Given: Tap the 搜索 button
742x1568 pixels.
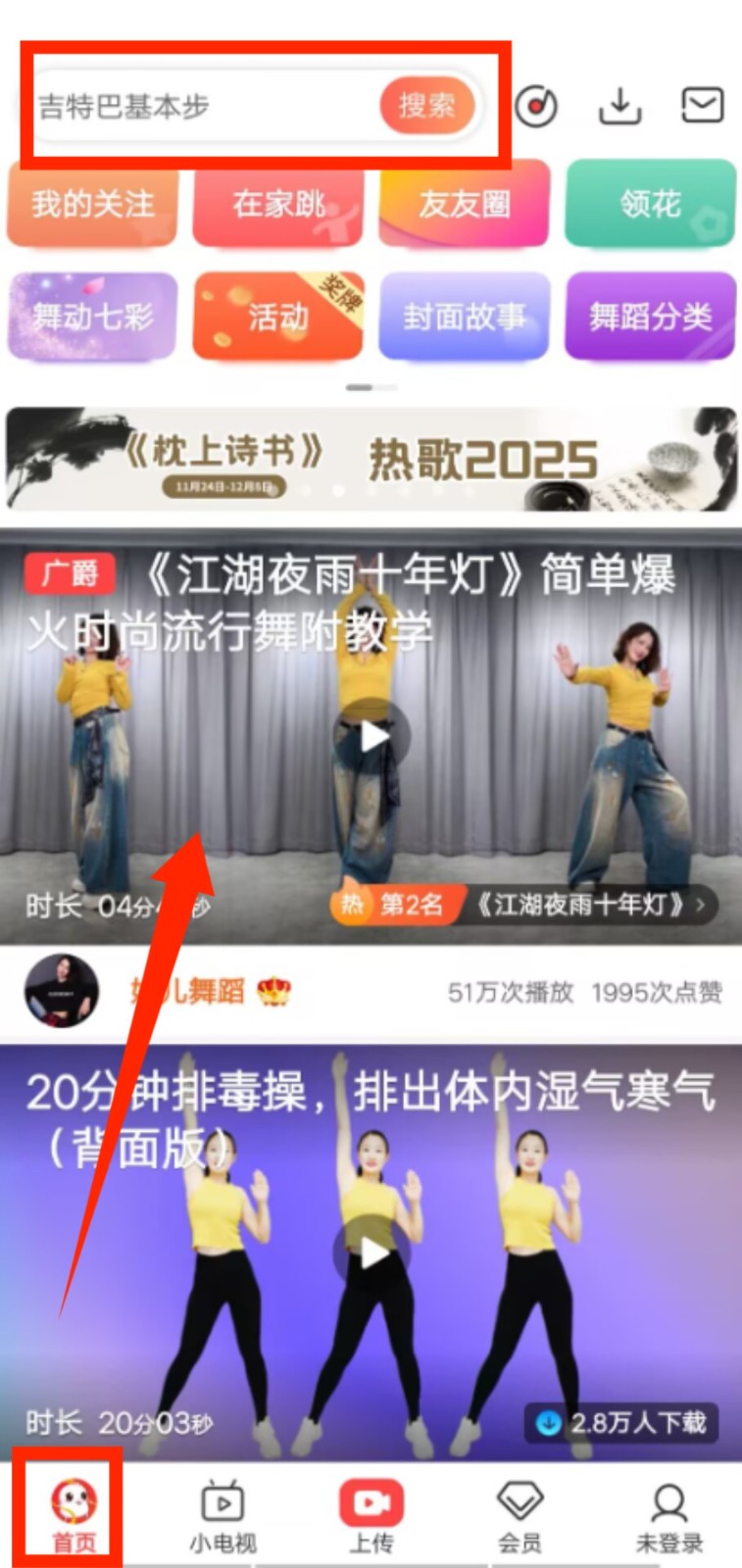Looking at the screenshot, I should [x=426, y=106].
